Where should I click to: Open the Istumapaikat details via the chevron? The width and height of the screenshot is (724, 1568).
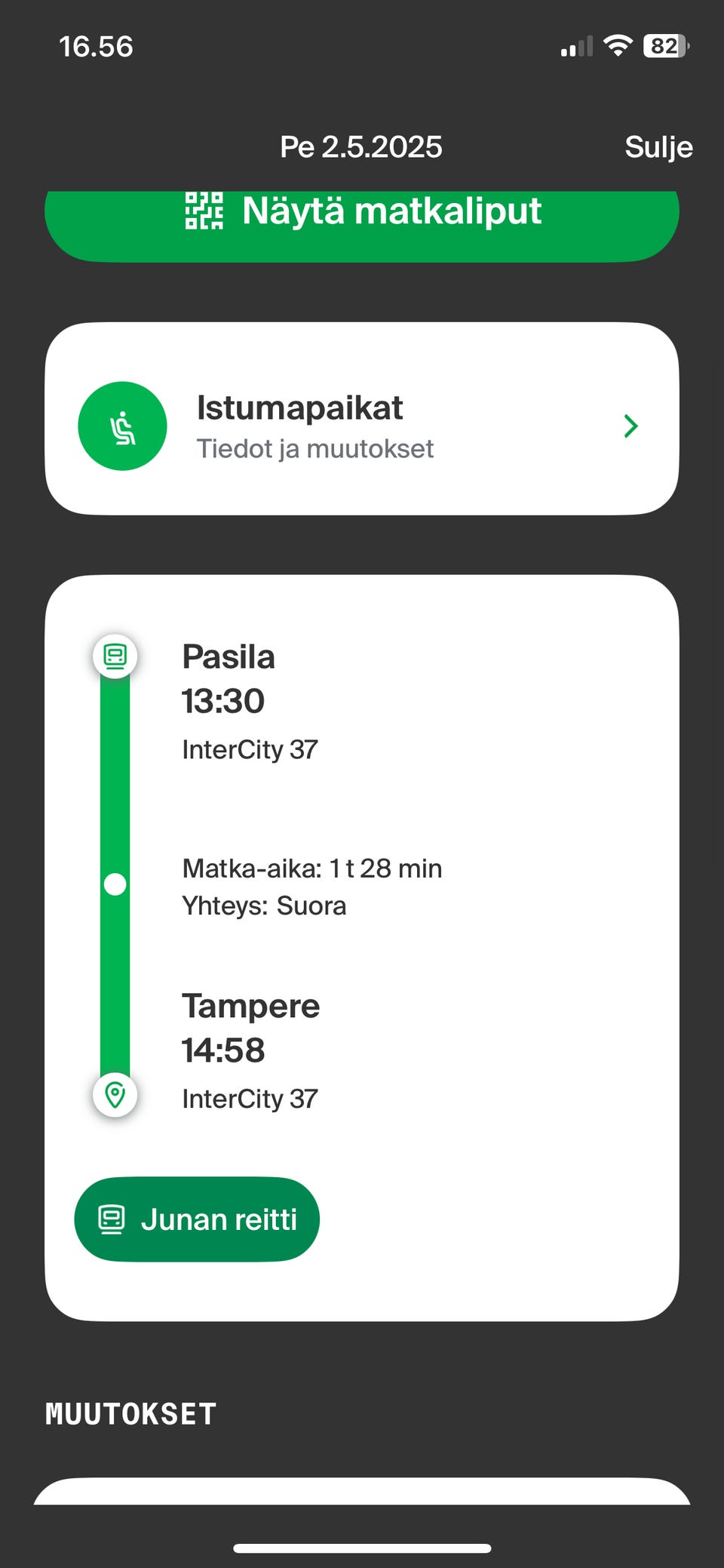coord(630,426)
